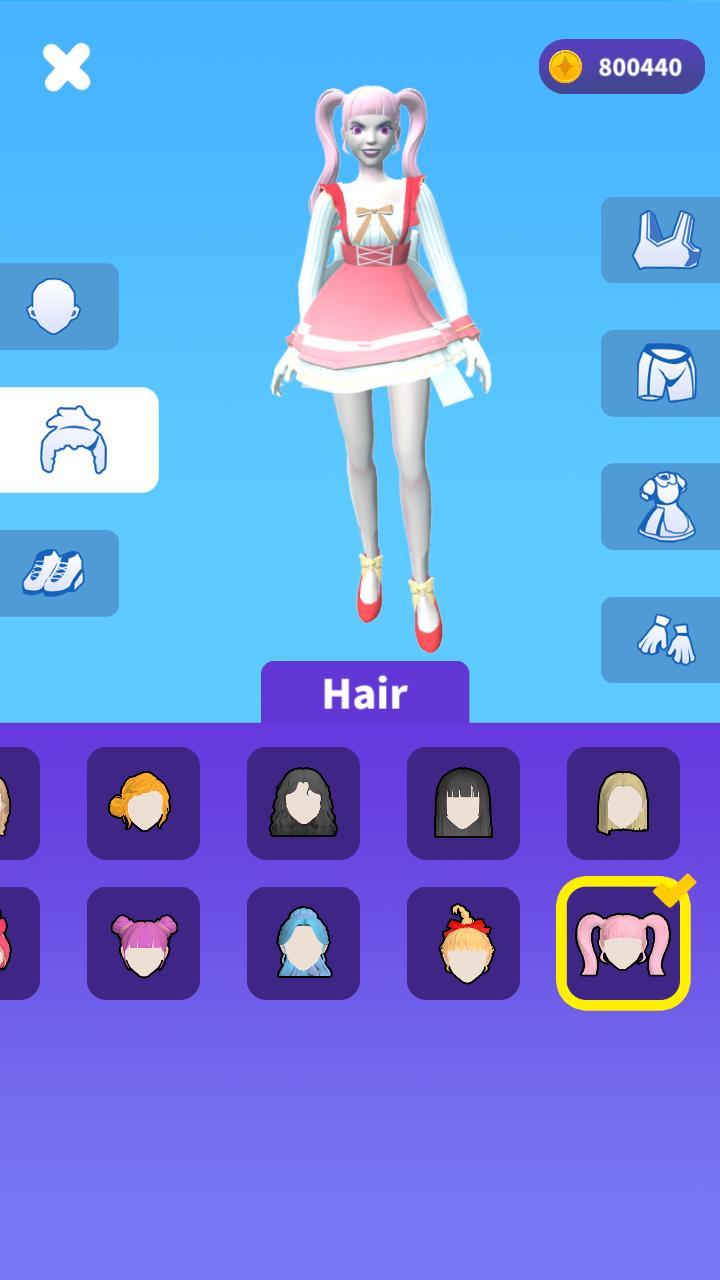Screen dimensions: 720x1280
Task: Select the blonde hair with red bow
Action: pyautogui.click(x=463, y=943)
